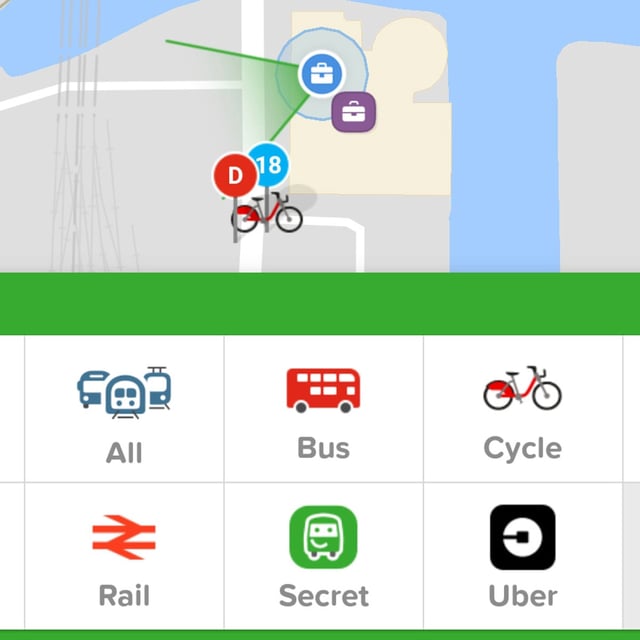Tap the red cycle dock on map
Image resolution: width=640 pixels, height=640 pixels.
[x=267, y=213]
